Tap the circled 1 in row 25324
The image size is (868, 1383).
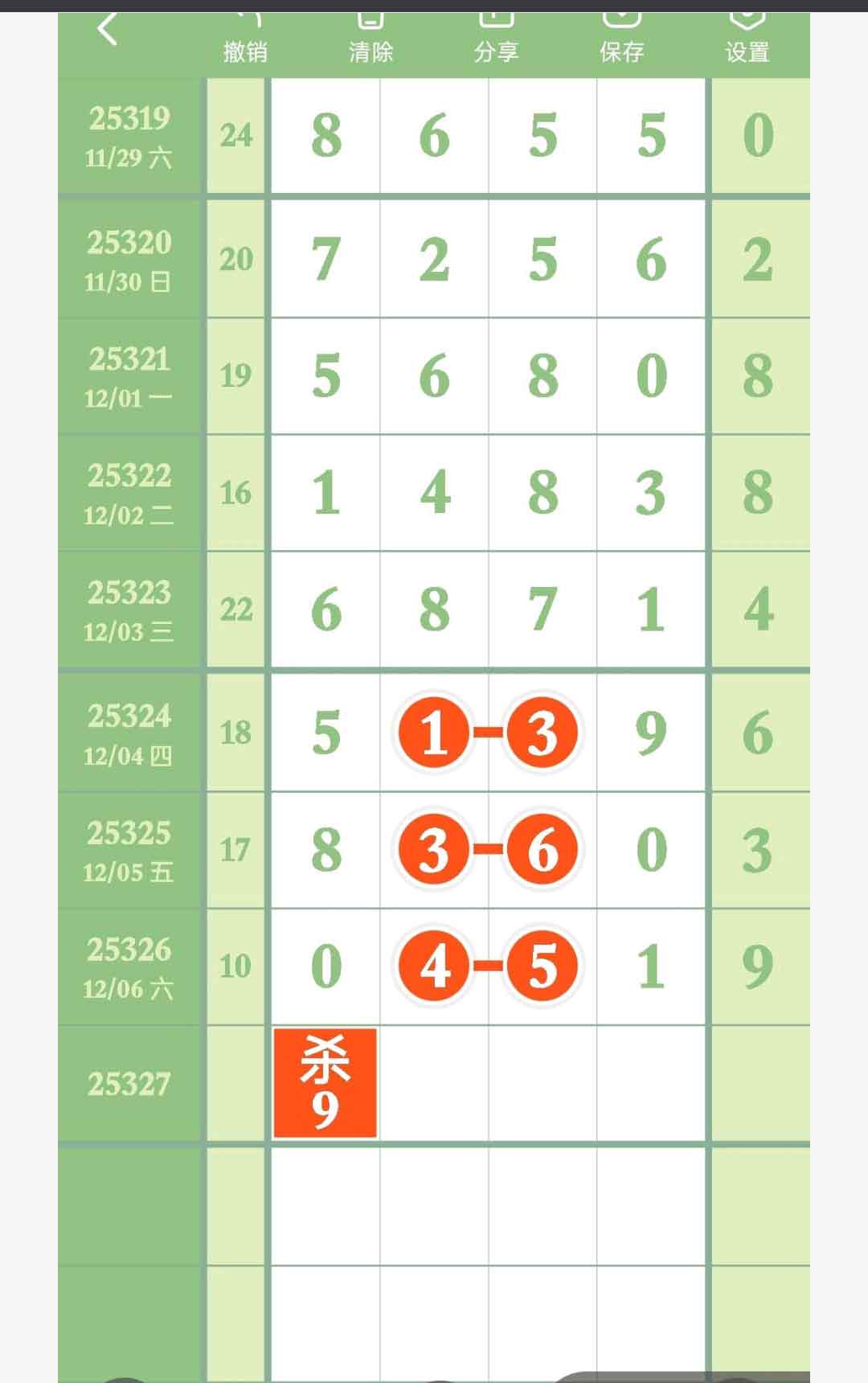(x=434, y=733)
